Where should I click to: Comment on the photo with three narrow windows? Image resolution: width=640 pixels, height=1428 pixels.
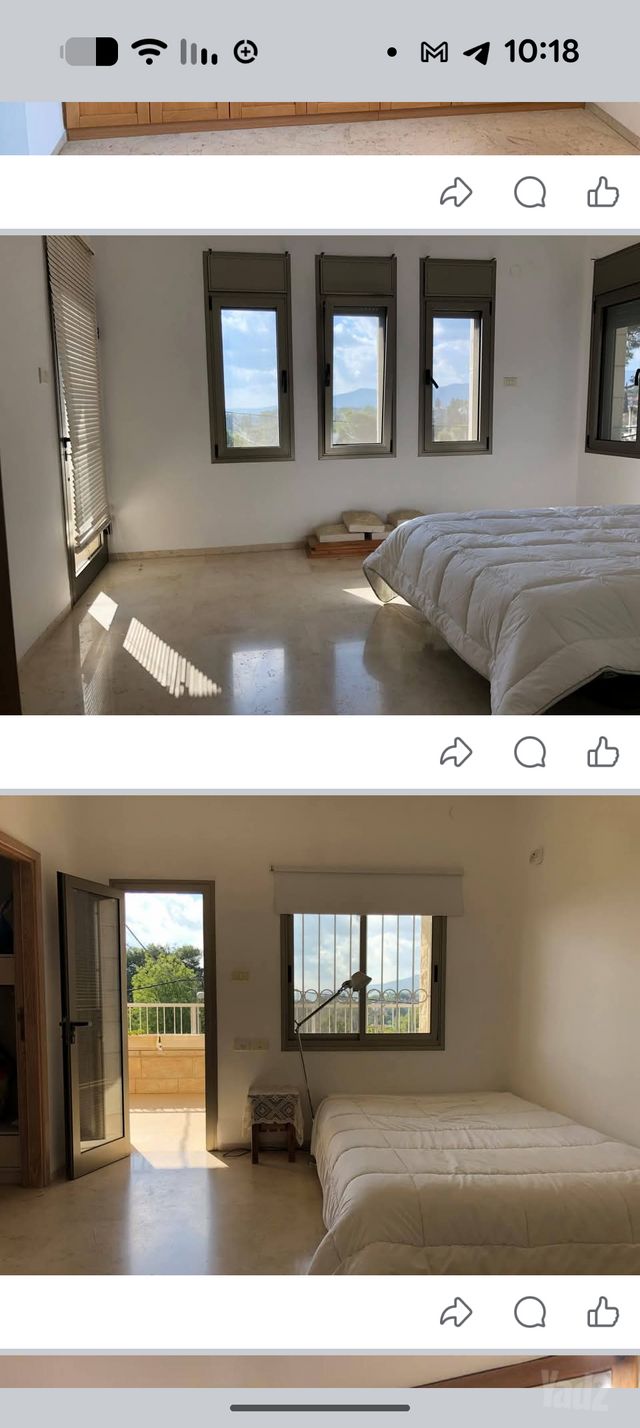point(530,752)
